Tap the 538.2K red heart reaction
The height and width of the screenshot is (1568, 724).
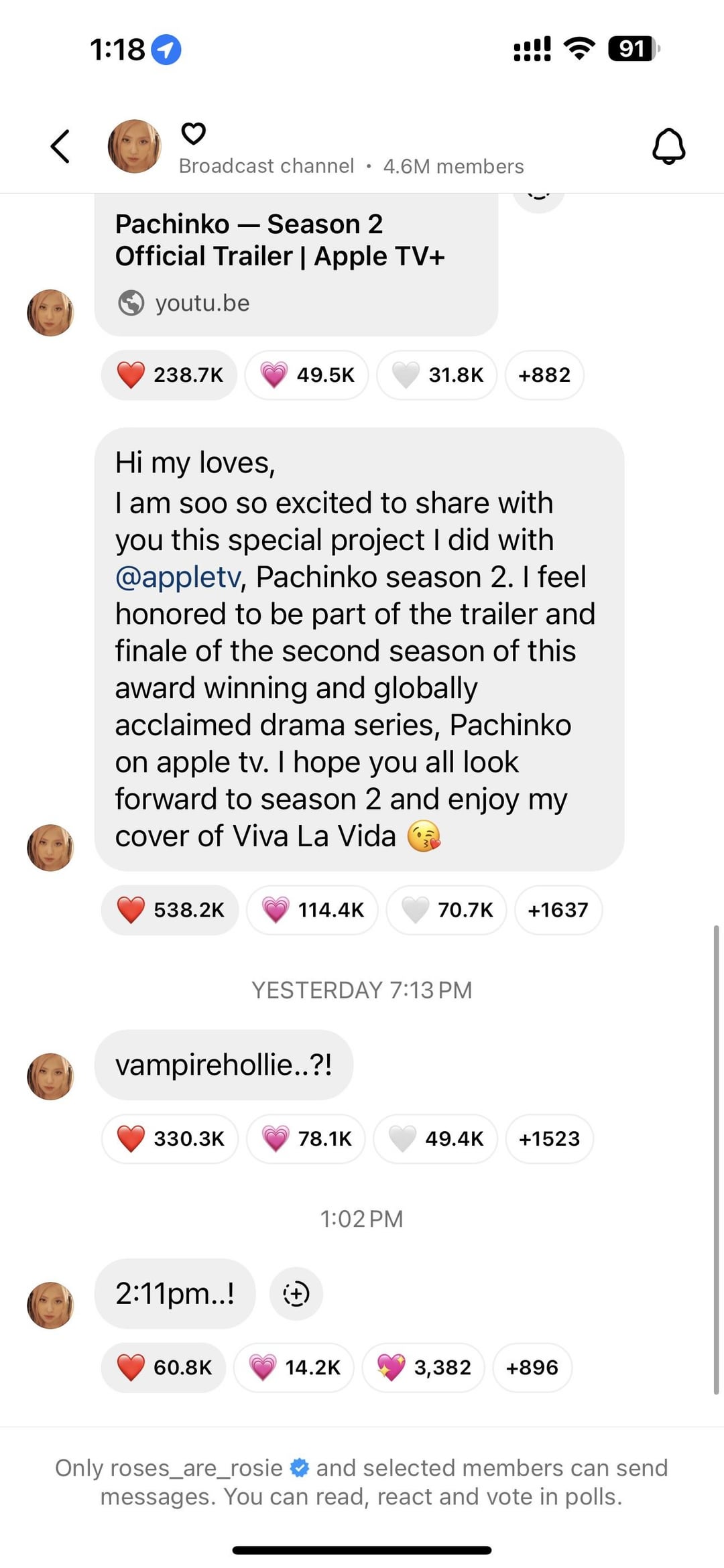(170, 910)
